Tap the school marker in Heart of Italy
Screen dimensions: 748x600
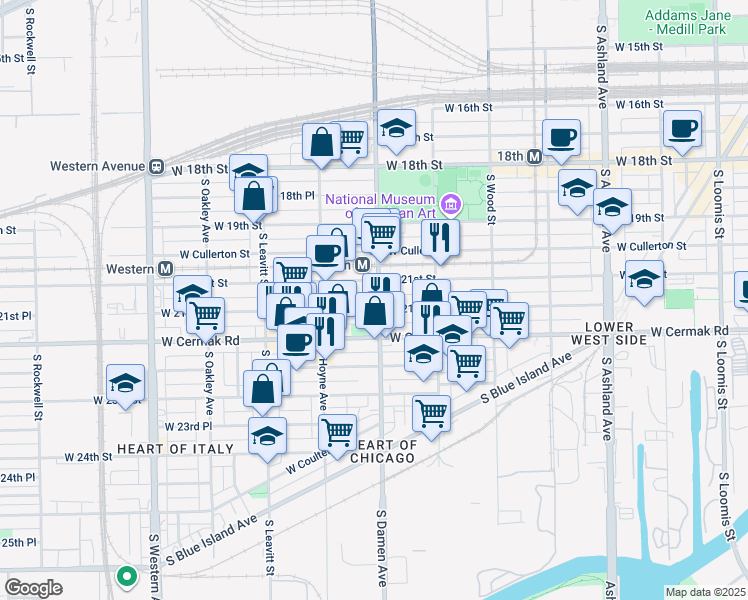pyautogui.click(x=267, y=436)
